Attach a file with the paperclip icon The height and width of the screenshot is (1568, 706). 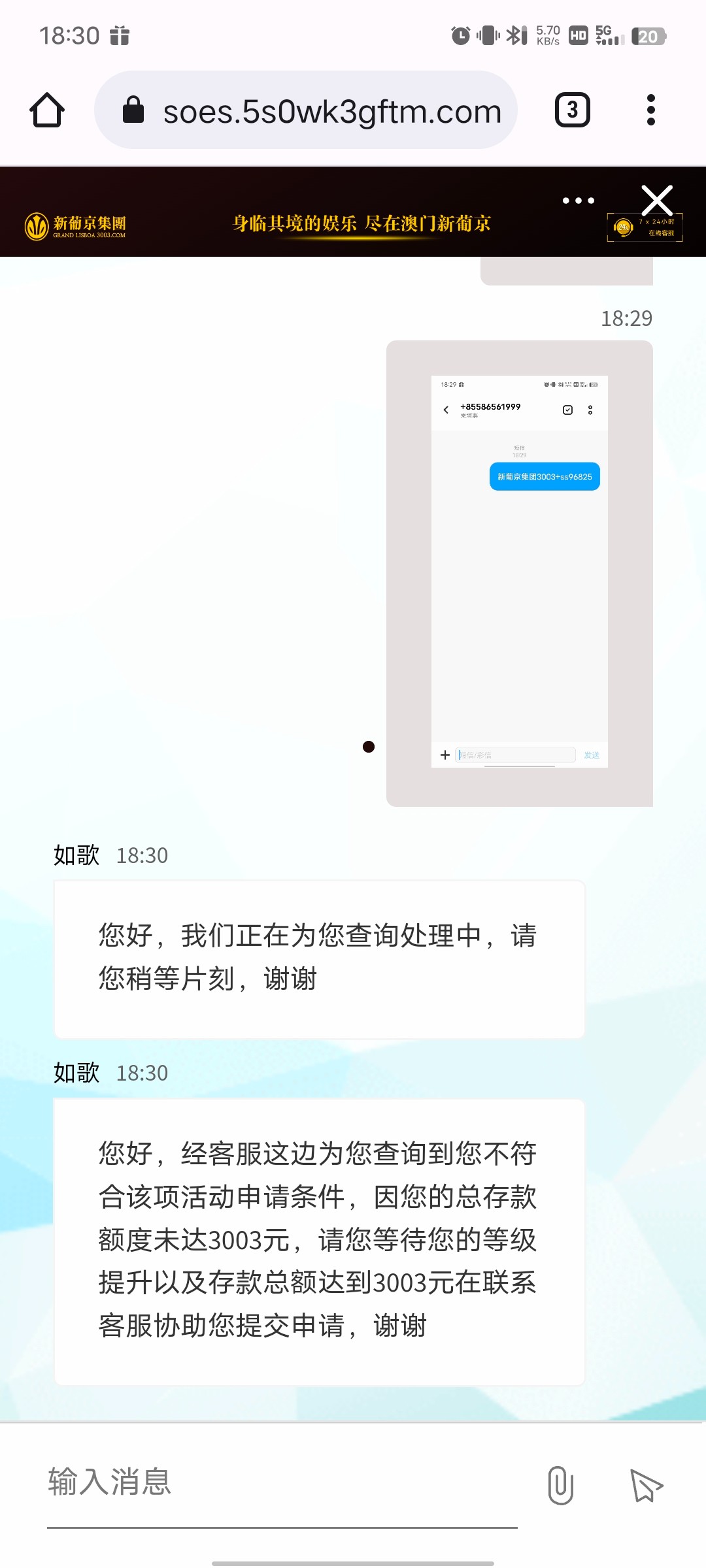tap(560, 1485)
